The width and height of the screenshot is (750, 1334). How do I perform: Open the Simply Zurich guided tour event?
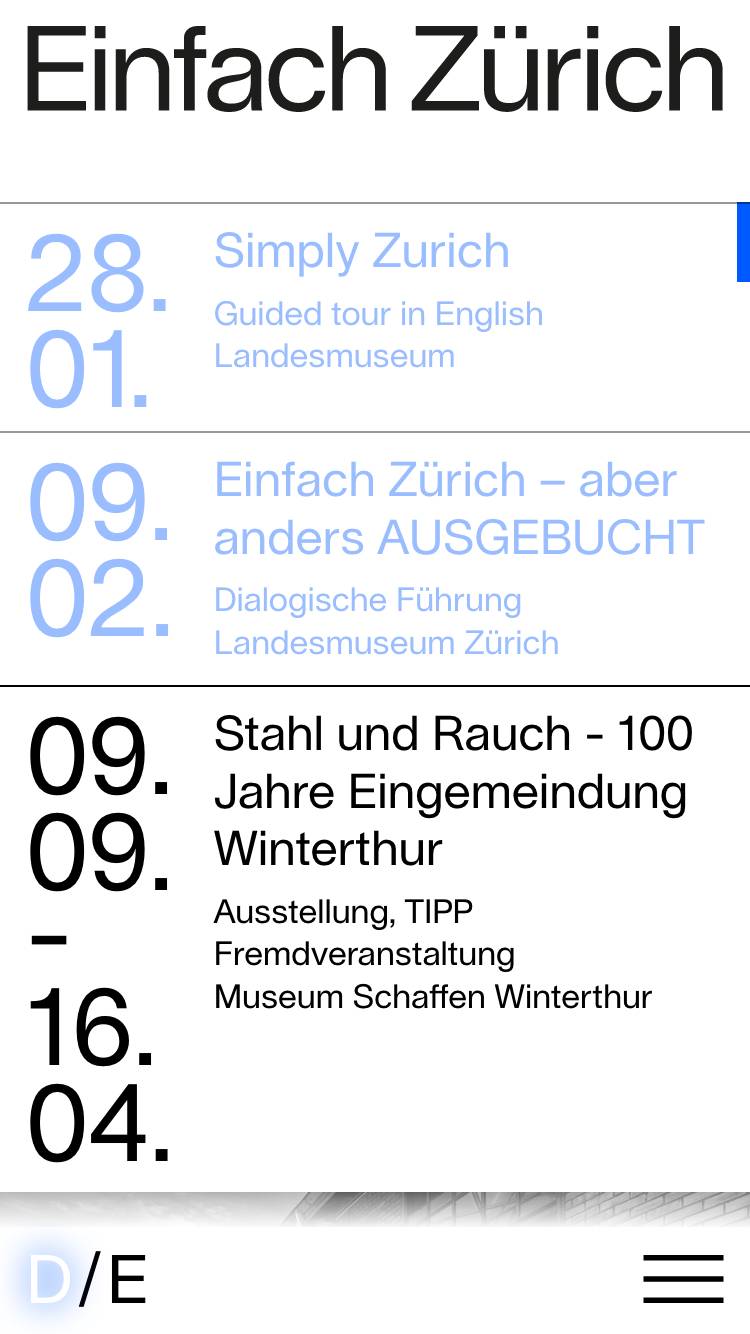pos(362,252)
